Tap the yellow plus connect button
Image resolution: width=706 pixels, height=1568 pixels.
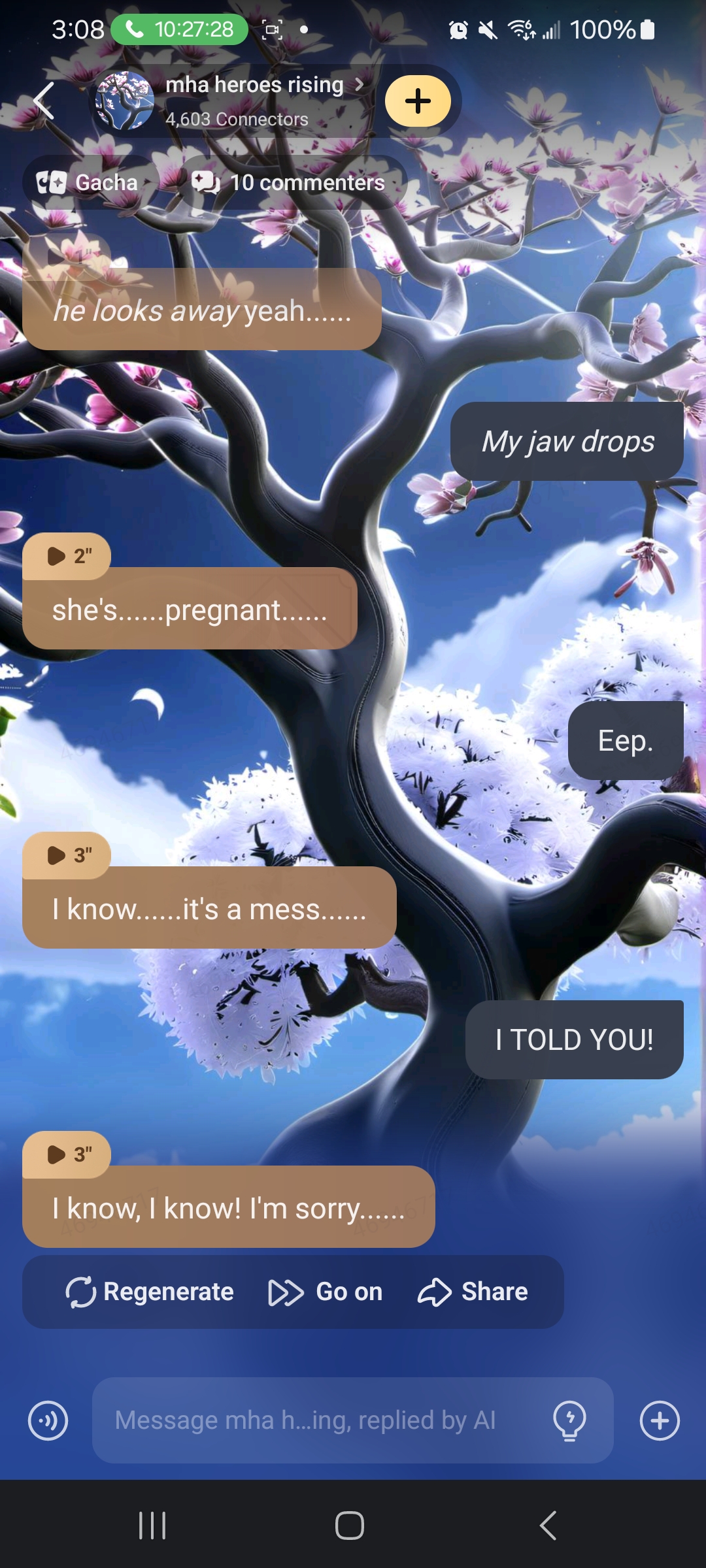click(x=418, y=101)
